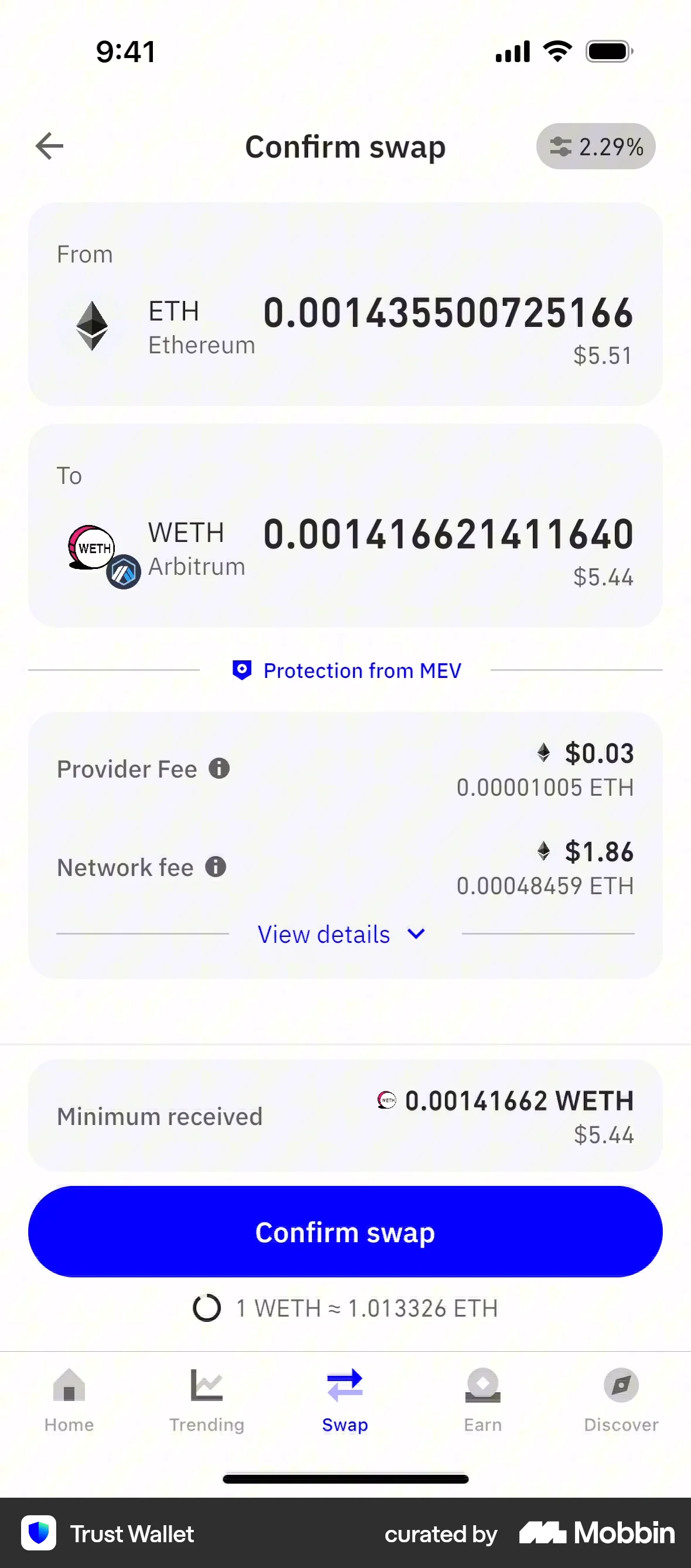Open the Earn section
691x1568 pixels.
483,1400
